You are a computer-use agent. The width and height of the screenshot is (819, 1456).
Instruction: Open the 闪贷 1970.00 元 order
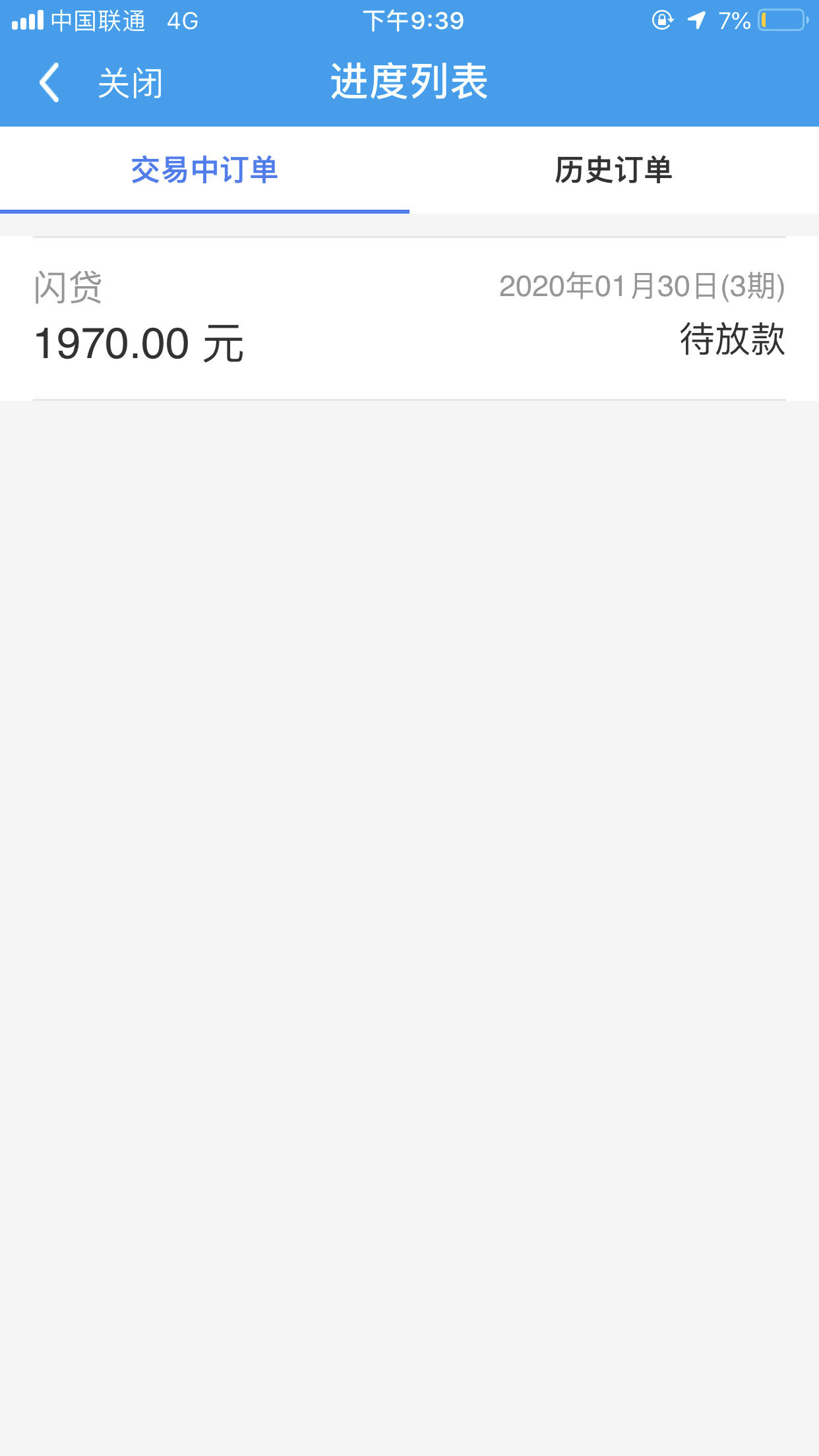click(409, 318)
